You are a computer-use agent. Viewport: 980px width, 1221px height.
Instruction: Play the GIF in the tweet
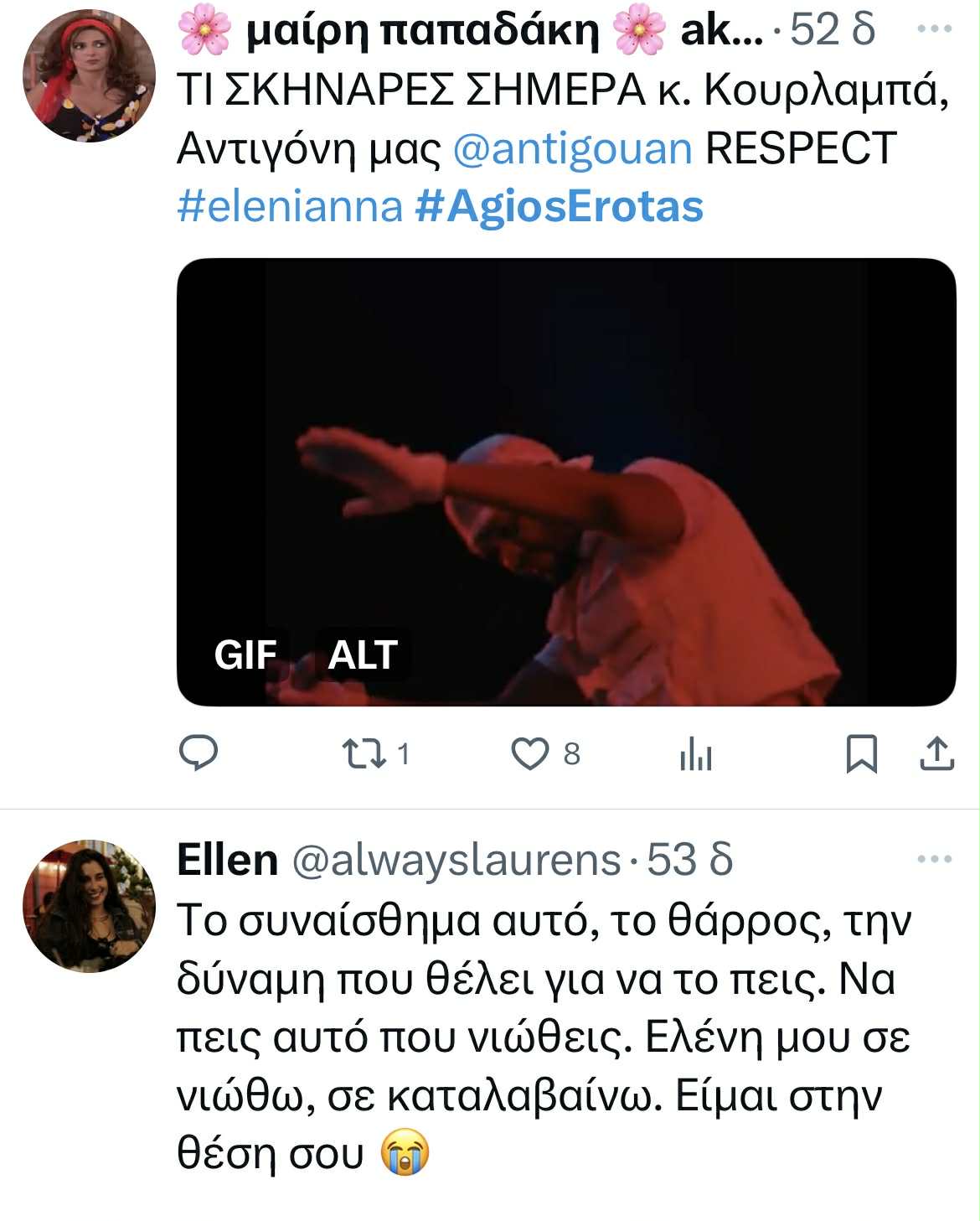[566, 482]
